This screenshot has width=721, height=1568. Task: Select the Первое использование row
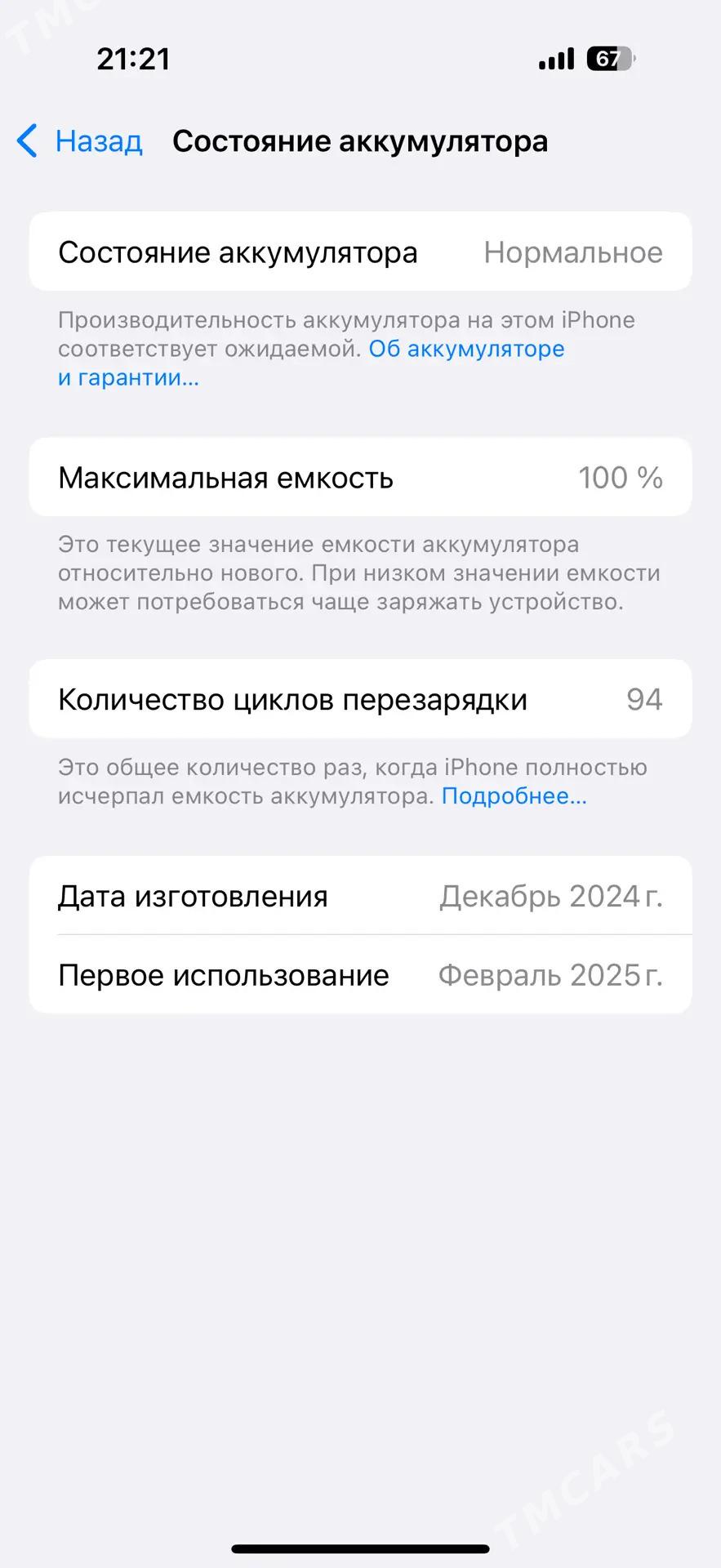click(360, 974)
